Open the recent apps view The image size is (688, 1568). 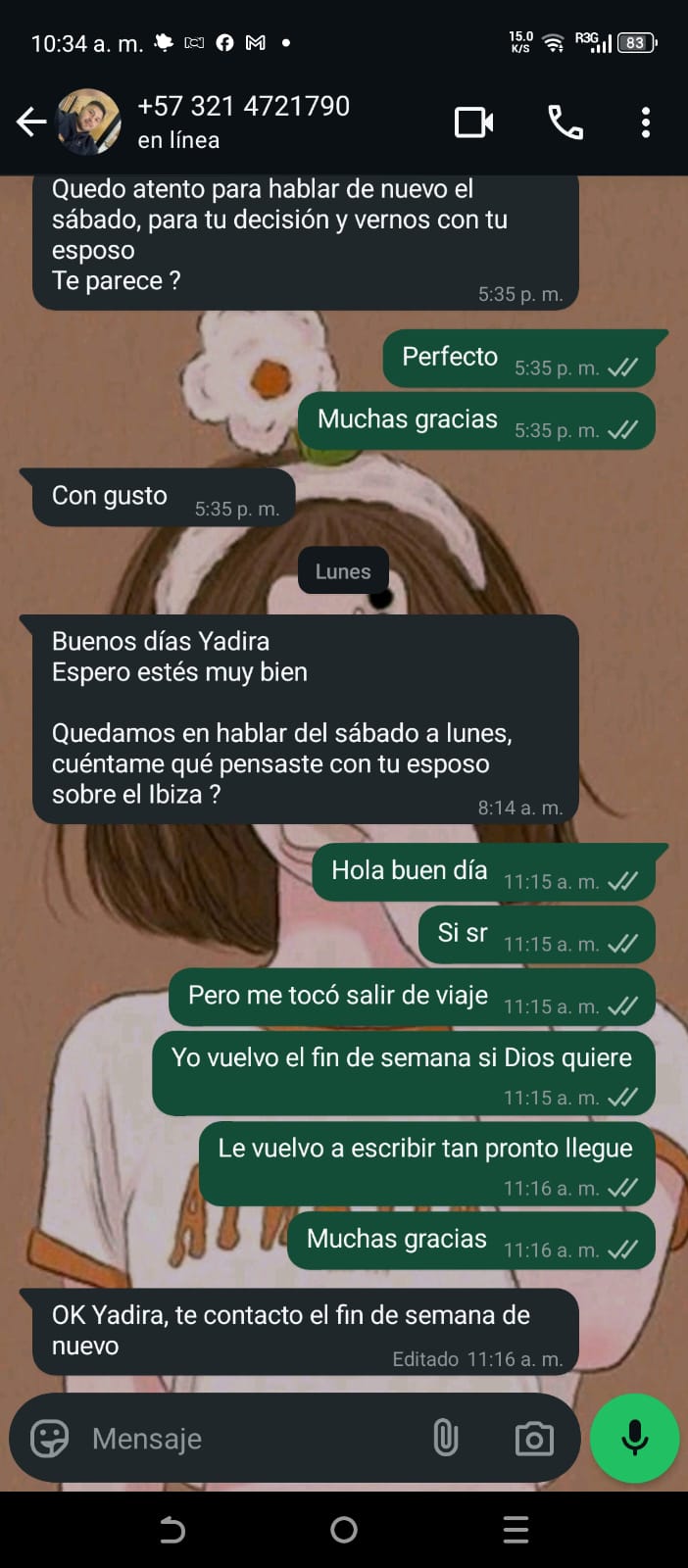click(516, 1530)
